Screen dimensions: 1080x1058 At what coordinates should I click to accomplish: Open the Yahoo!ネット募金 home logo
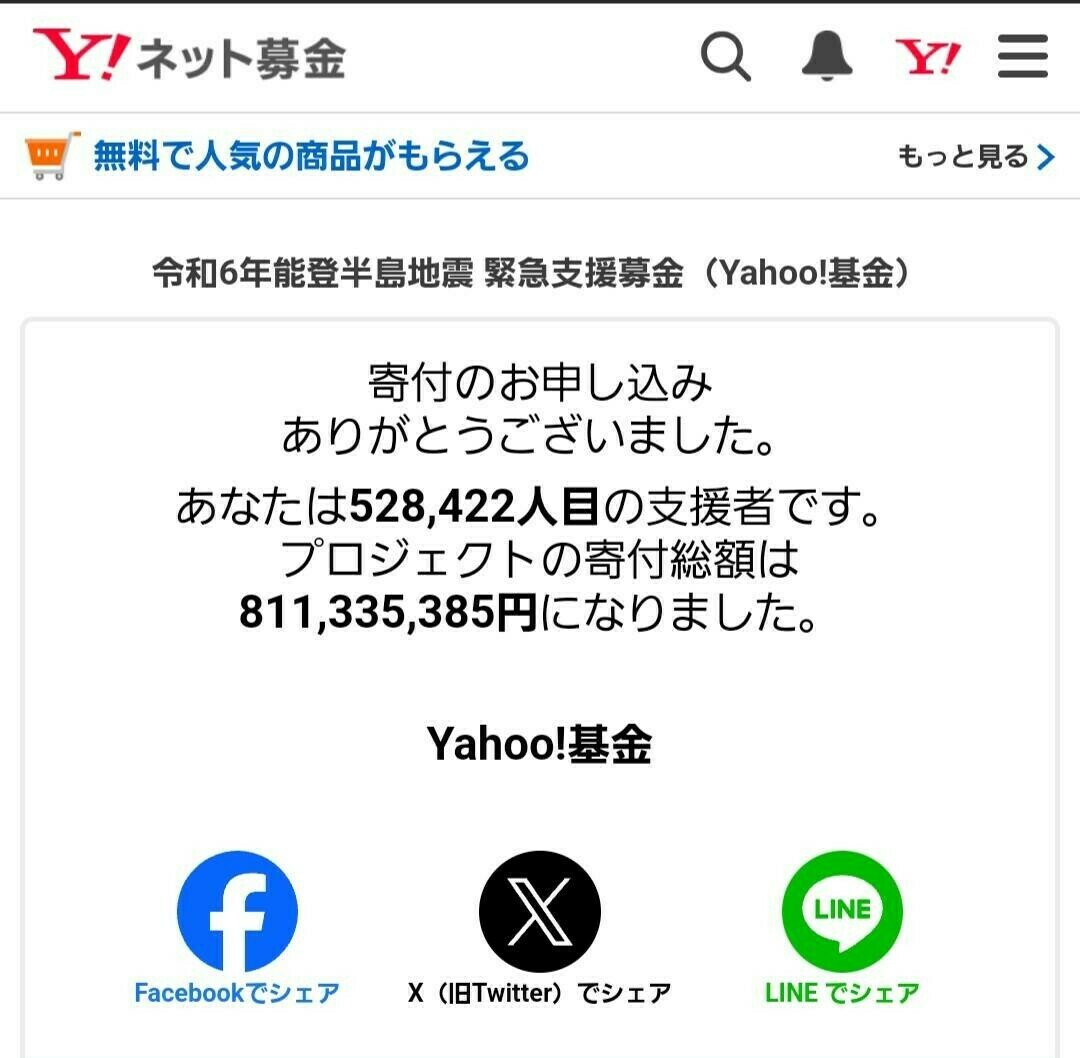tap(190, 57)
